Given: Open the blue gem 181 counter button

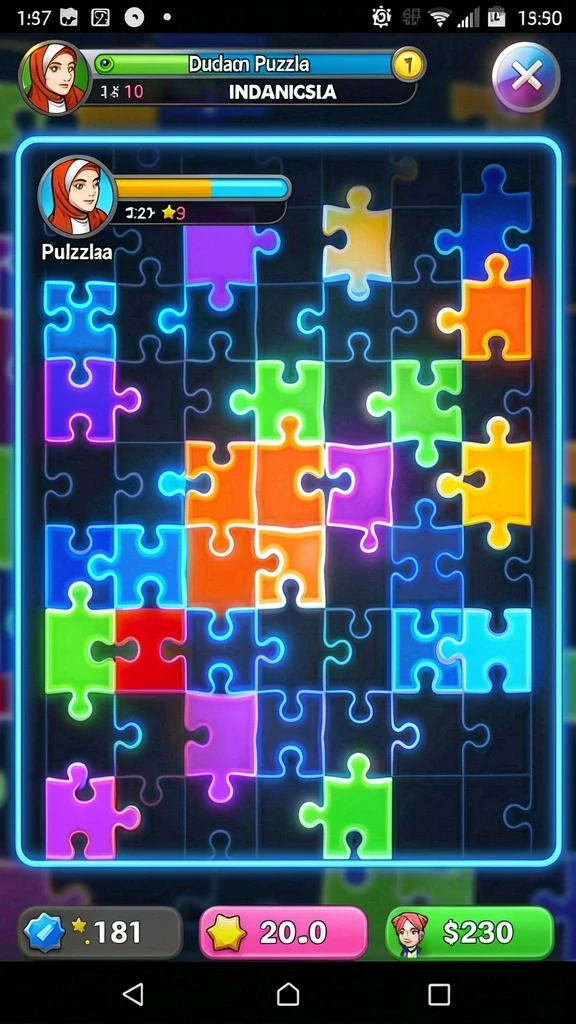Looking at the screenshot, I should [x=100, y=932].
